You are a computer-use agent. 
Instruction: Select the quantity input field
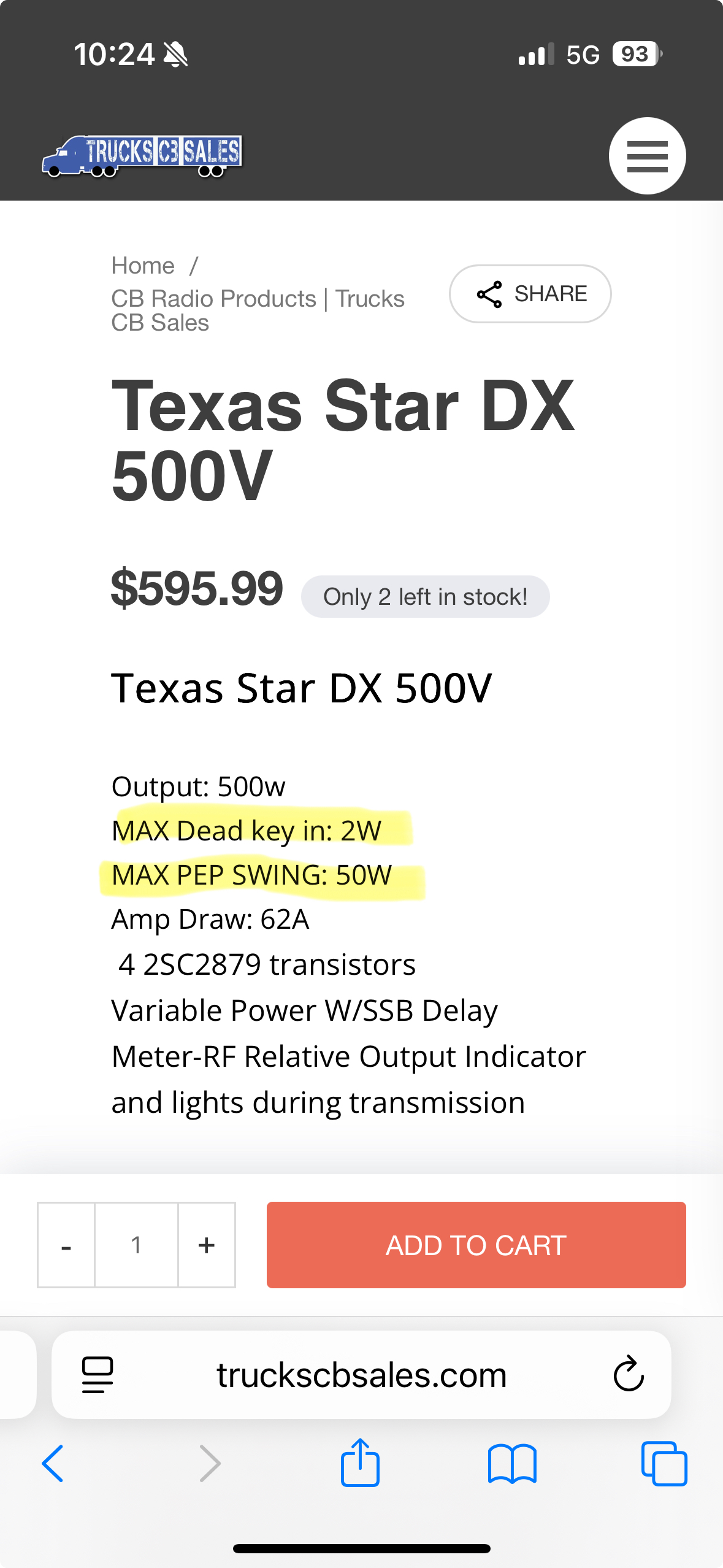(136, 1245)
